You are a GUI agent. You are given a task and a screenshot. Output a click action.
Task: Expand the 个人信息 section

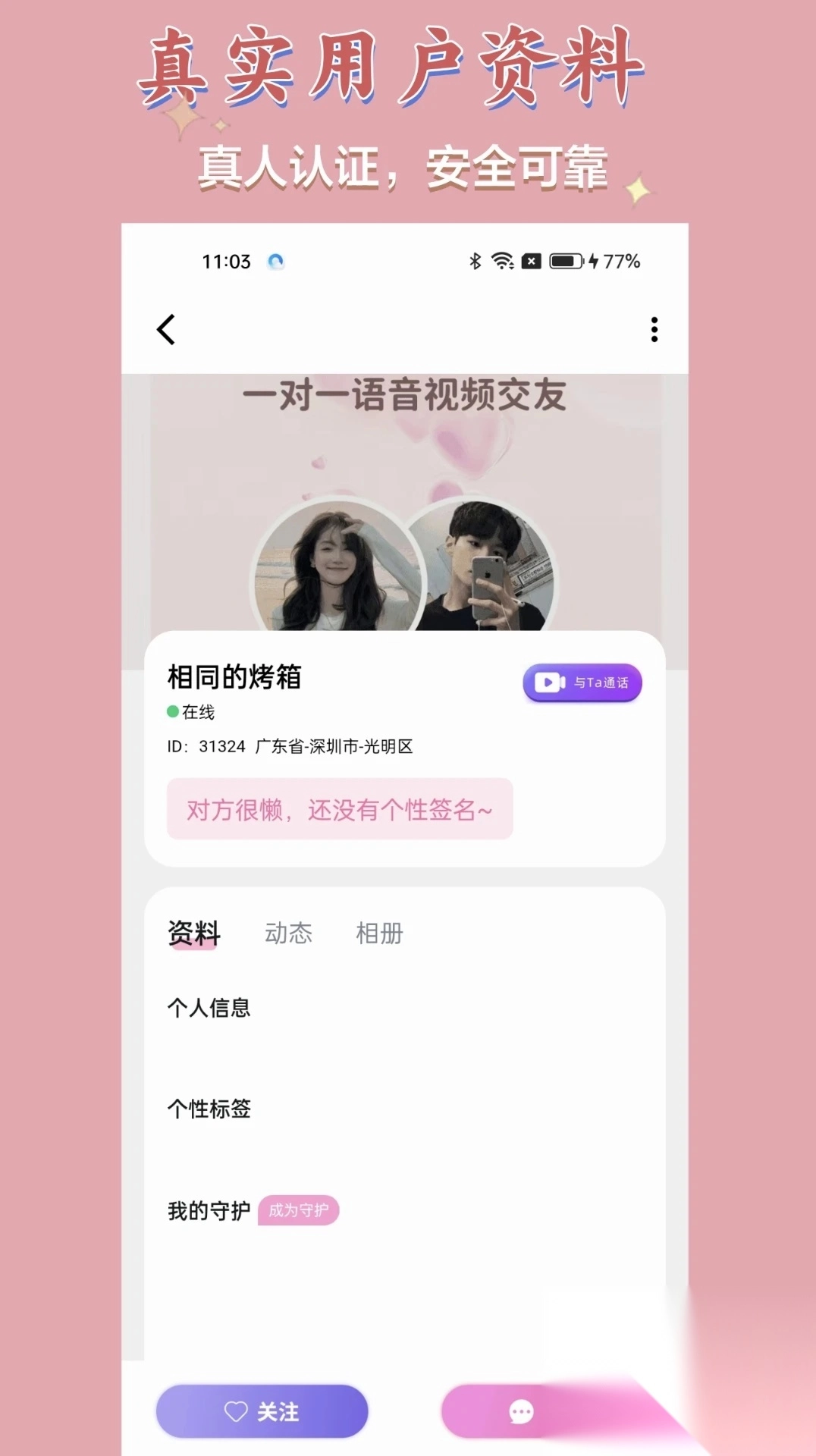tap(209, 1008)
